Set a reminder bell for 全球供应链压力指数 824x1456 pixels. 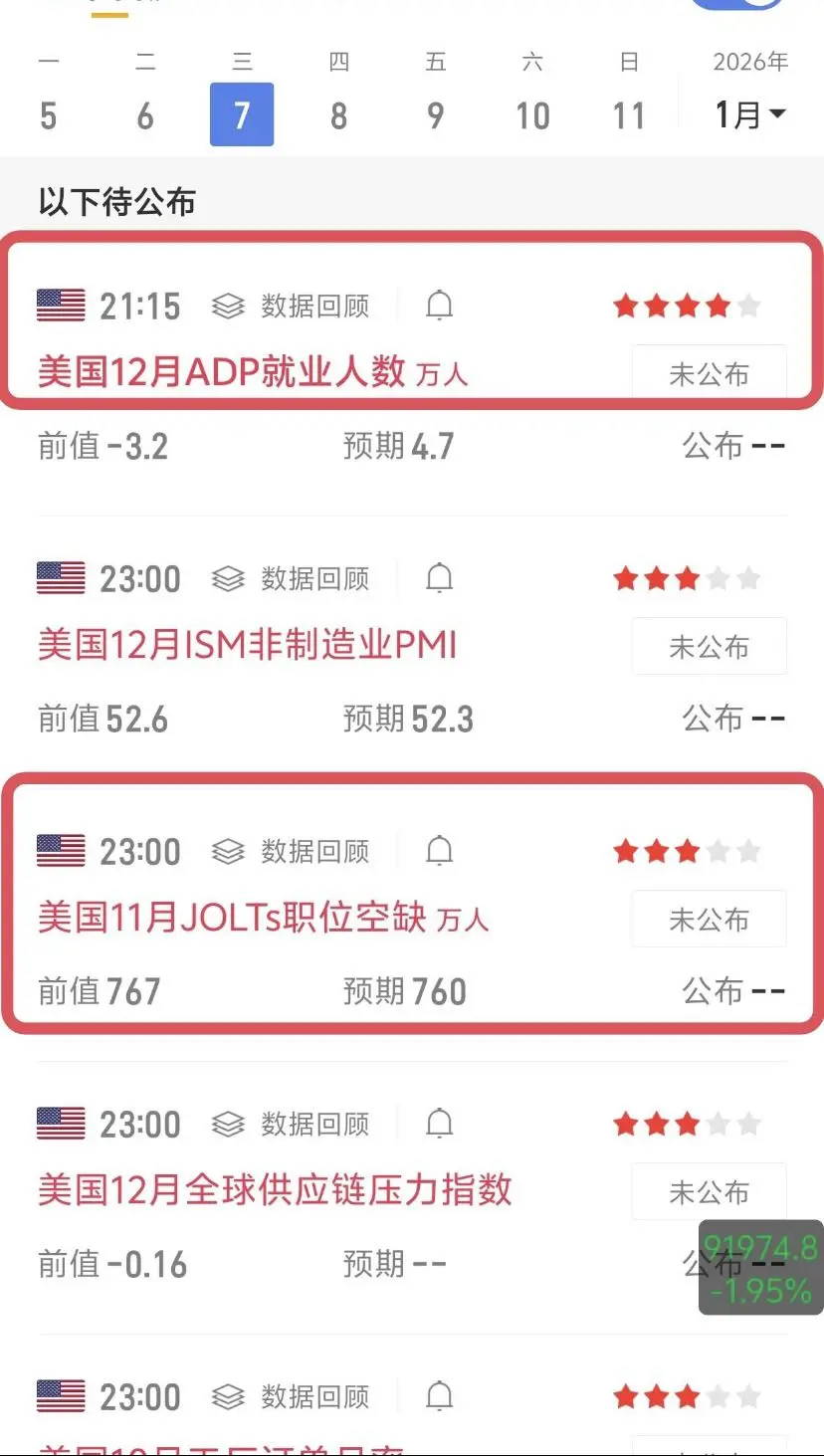[439, 1124]
